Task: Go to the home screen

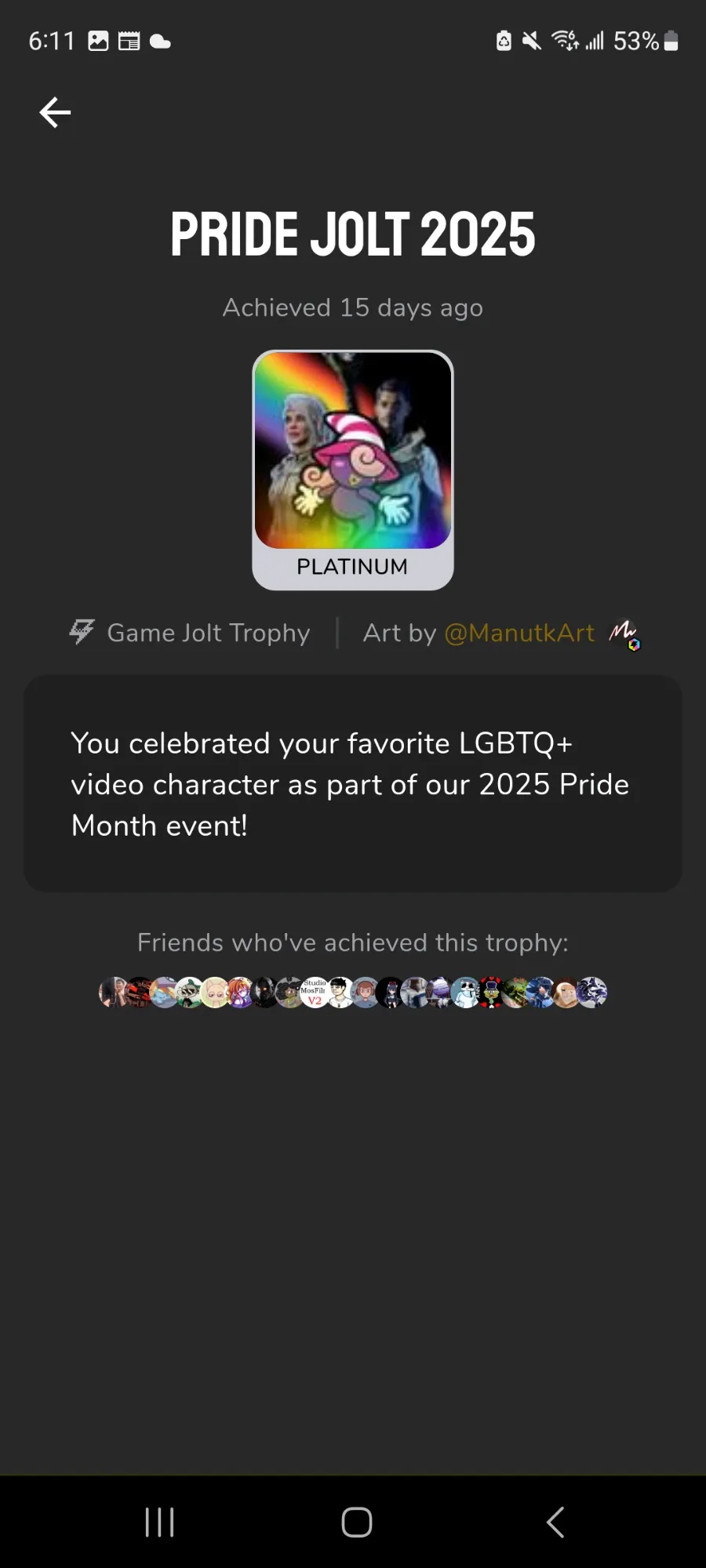Action: (x=357, y=1522)
